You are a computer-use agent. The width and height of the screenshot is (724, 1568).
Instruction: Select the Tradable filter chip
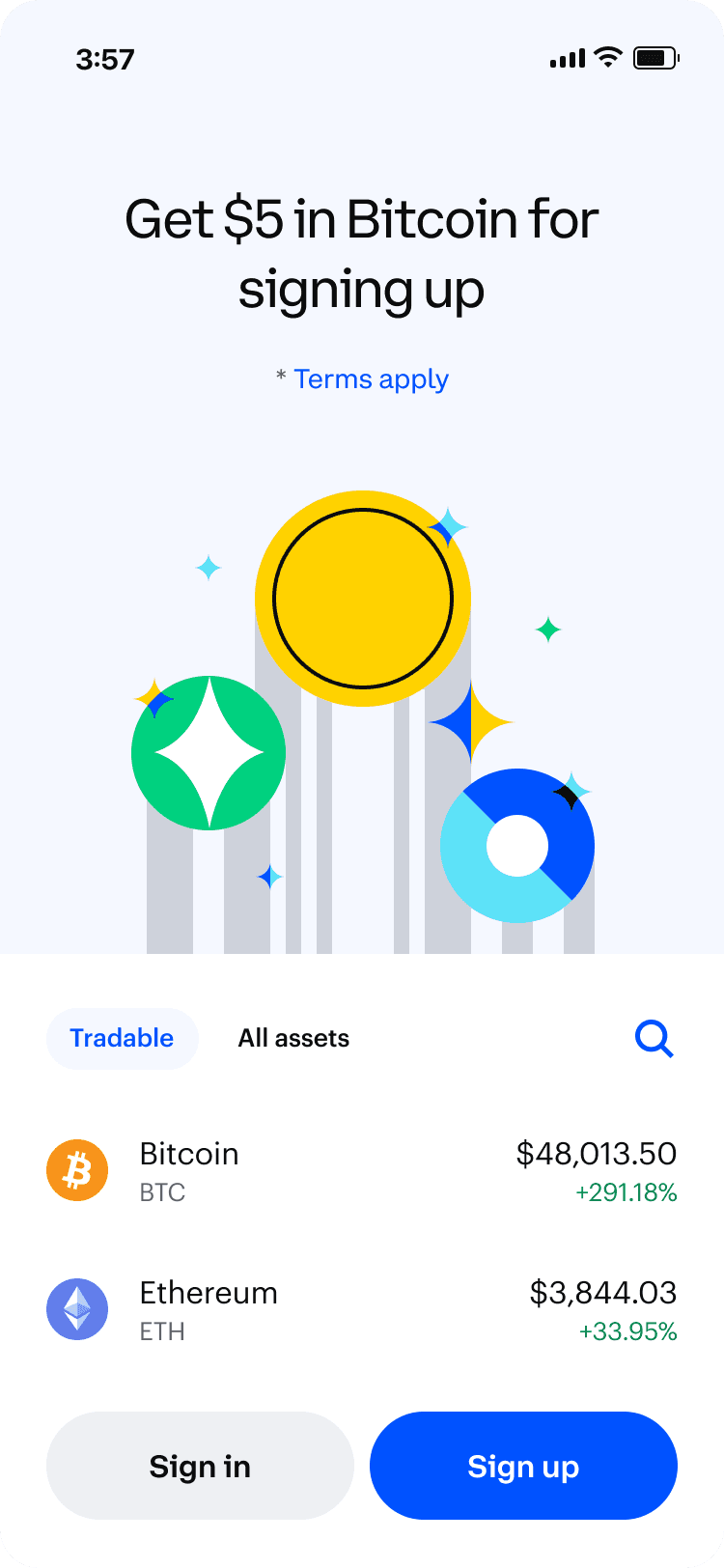(x=122, y=1039)
